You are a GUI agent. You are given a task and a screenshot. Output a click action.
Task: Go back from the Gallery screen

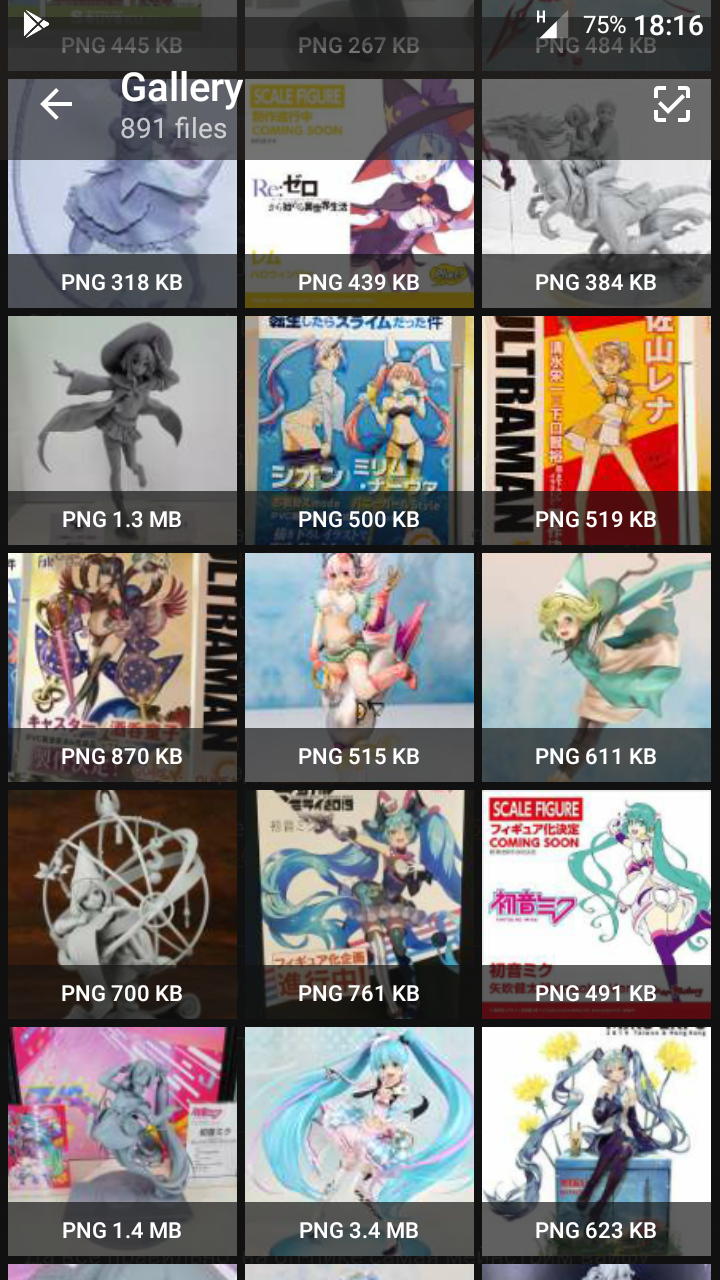pos(56,104)
